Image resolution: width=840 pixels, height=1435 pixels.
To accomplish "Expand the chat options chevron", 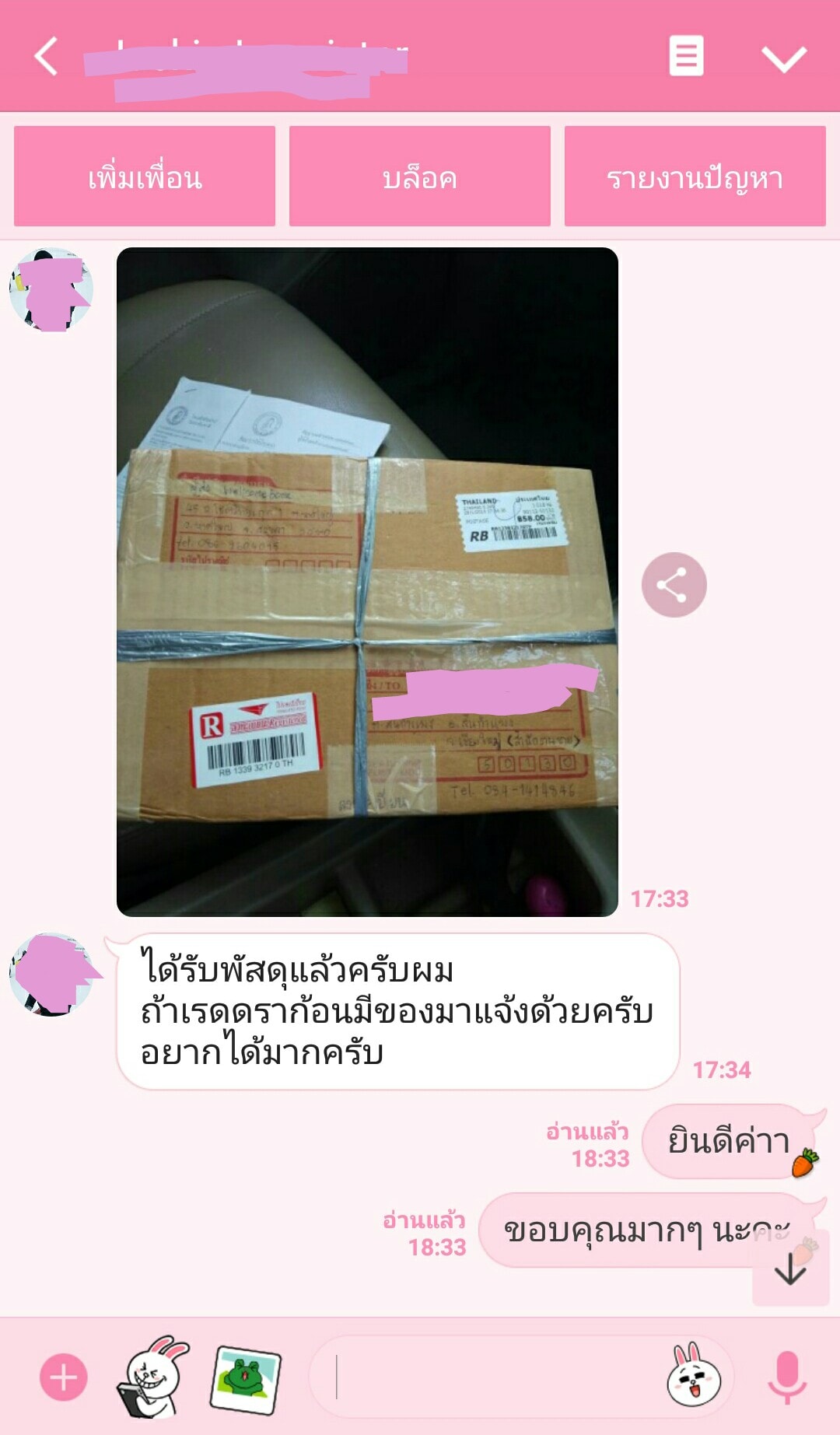I will point(783,58).
